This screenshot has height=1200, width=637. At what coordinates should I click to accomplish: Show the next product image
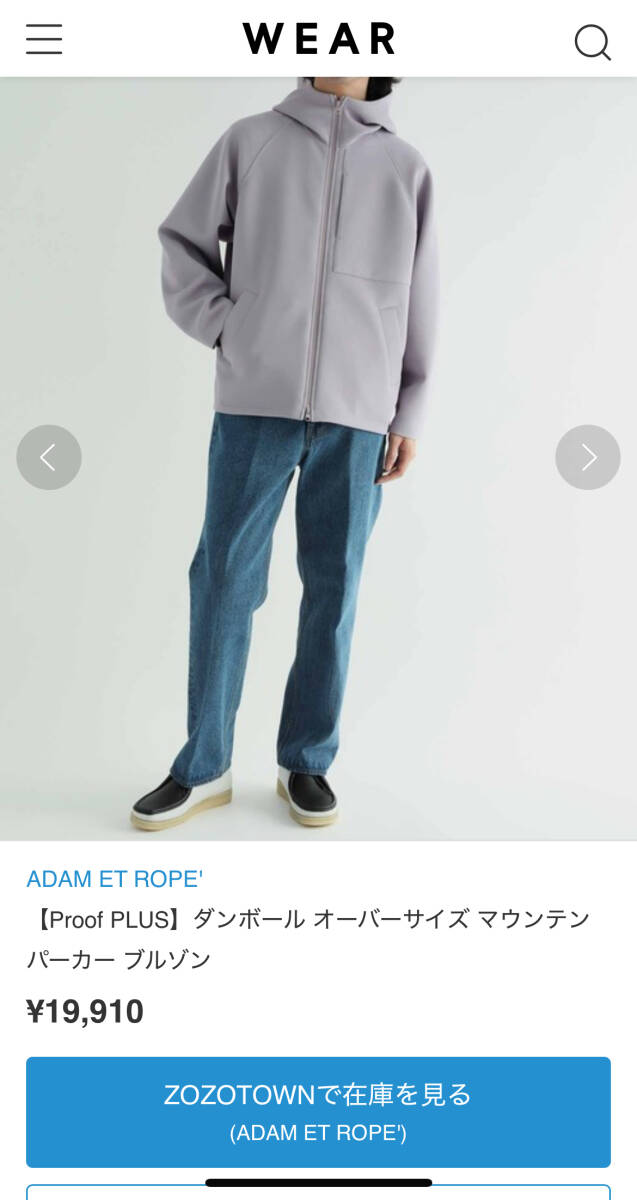(588, 457)
